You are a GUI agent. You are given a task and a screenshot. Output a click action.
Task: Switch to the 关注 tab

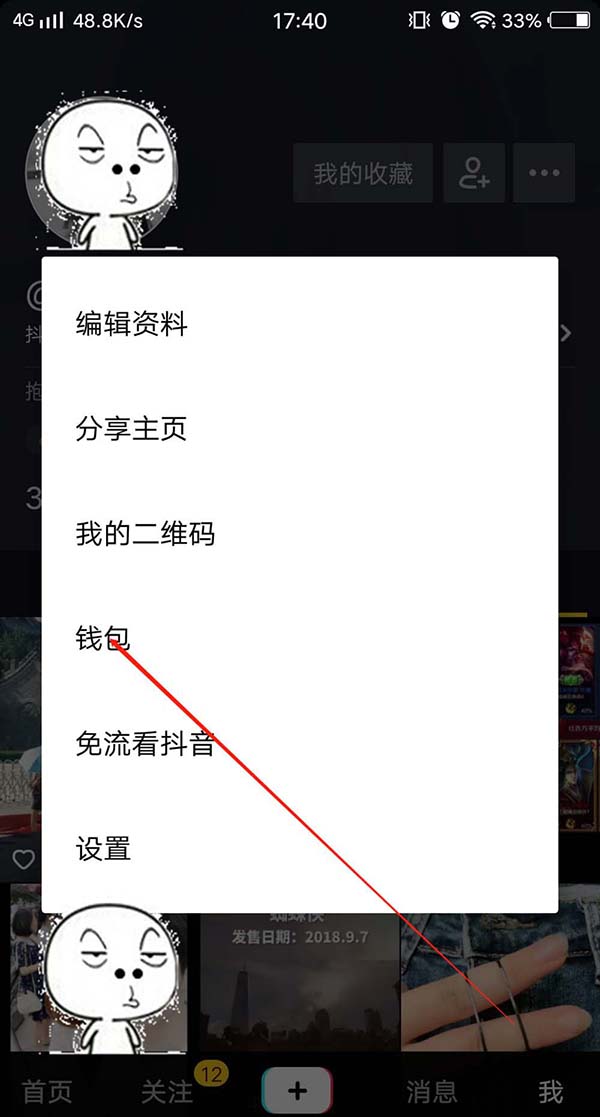click(167, 1091)
